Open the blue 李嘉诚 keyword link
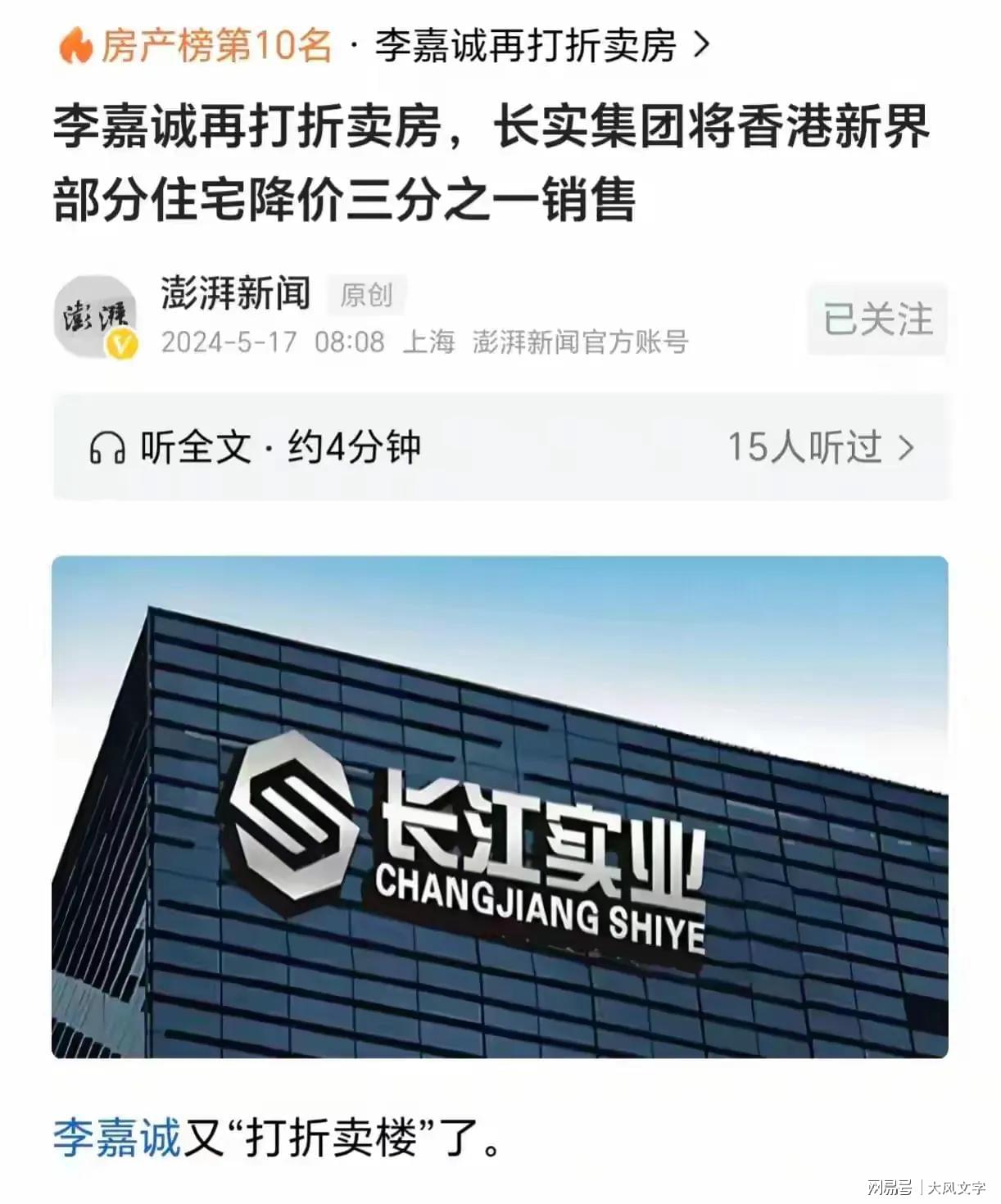The height and width of the screenshot is (1204, 1001). tap(116, 1137)
